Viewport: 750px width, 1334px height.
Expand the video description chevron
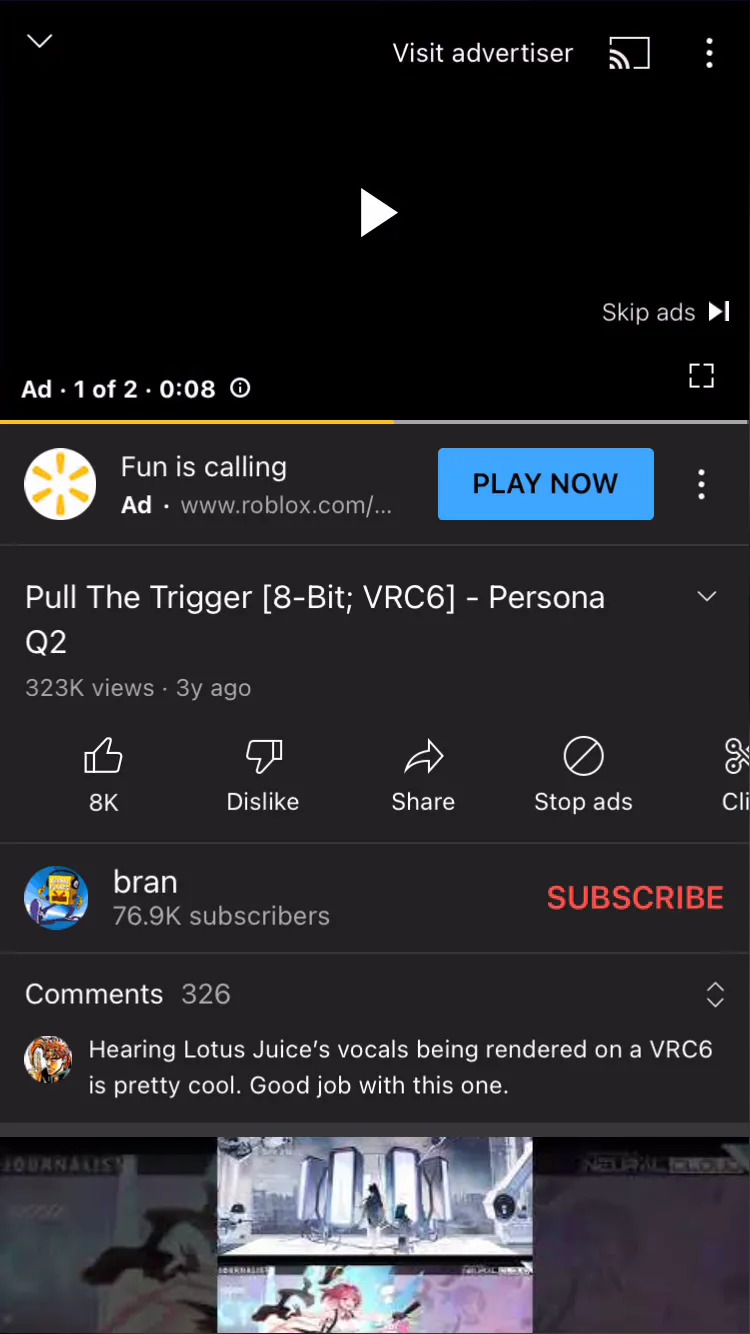coord(707,596)
